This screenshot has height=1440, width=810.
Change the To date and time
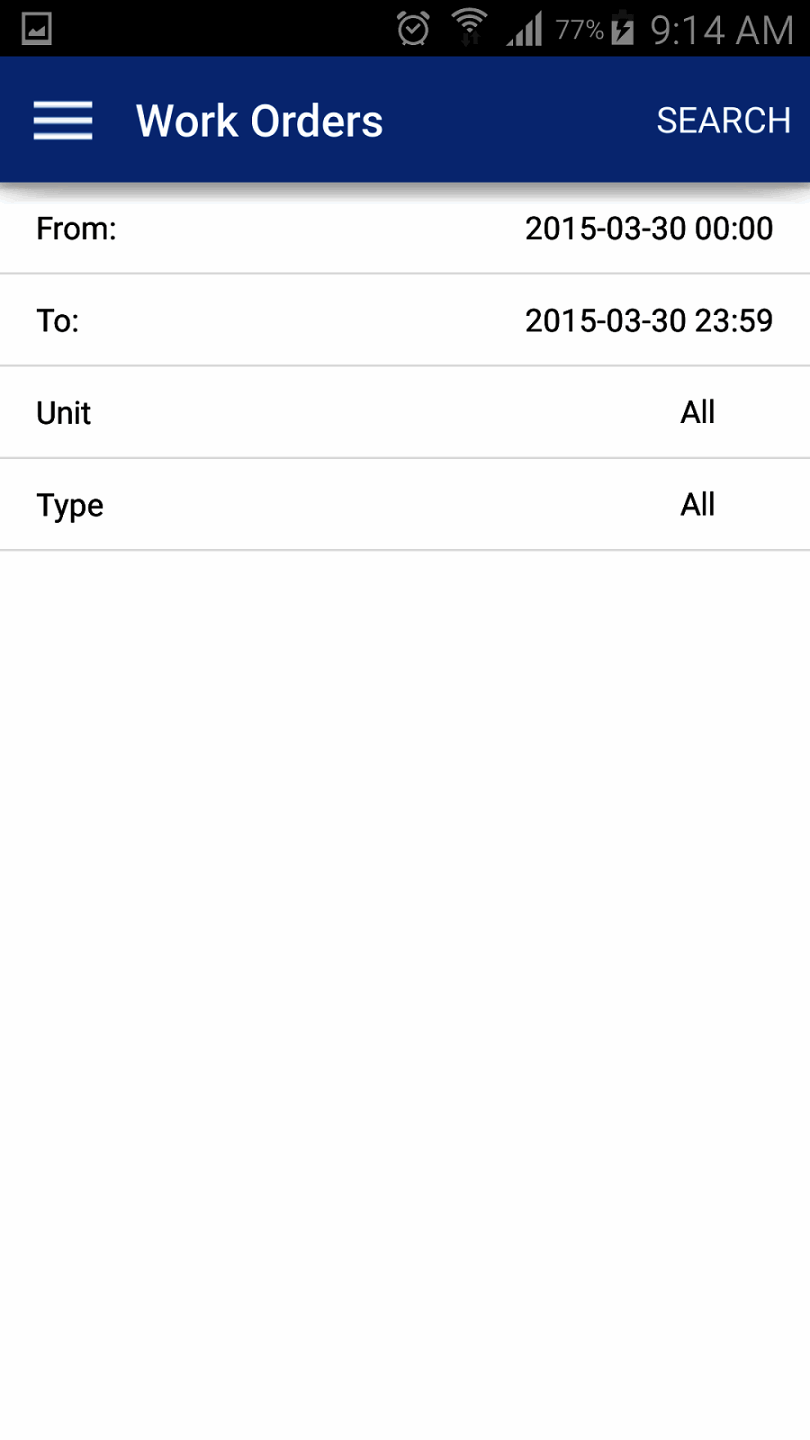click(x=648, y=321)
